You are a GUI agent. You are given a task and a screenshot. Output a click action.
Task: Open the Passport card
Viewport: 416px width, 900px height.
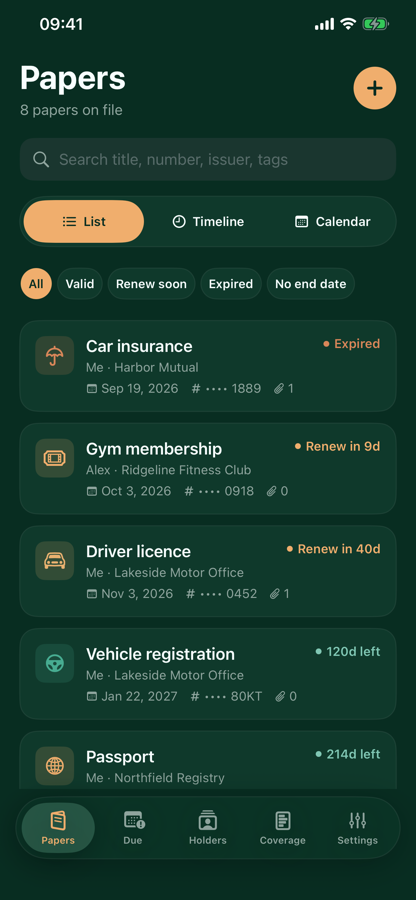208,760
